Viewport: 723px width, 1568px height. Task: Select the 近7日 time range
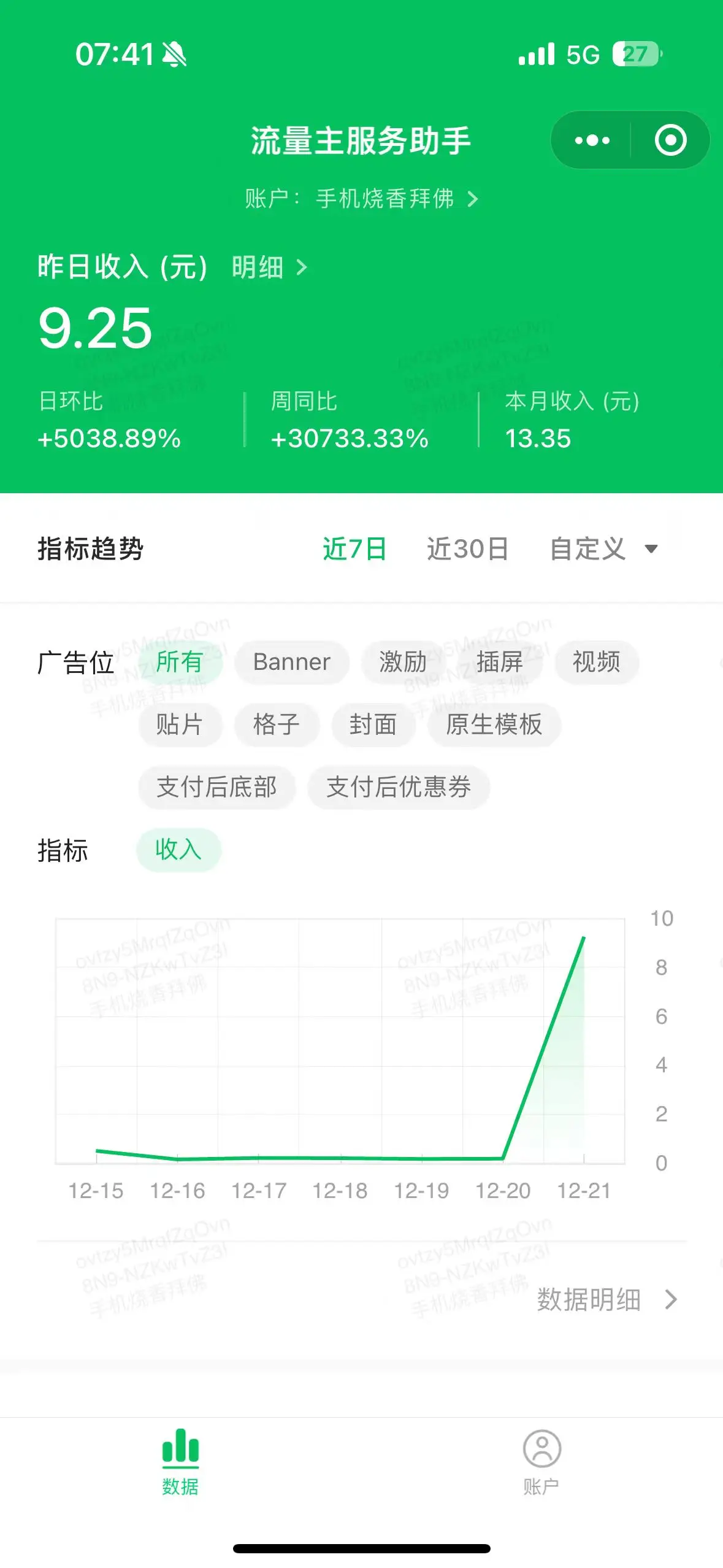(x=354, y=549)
